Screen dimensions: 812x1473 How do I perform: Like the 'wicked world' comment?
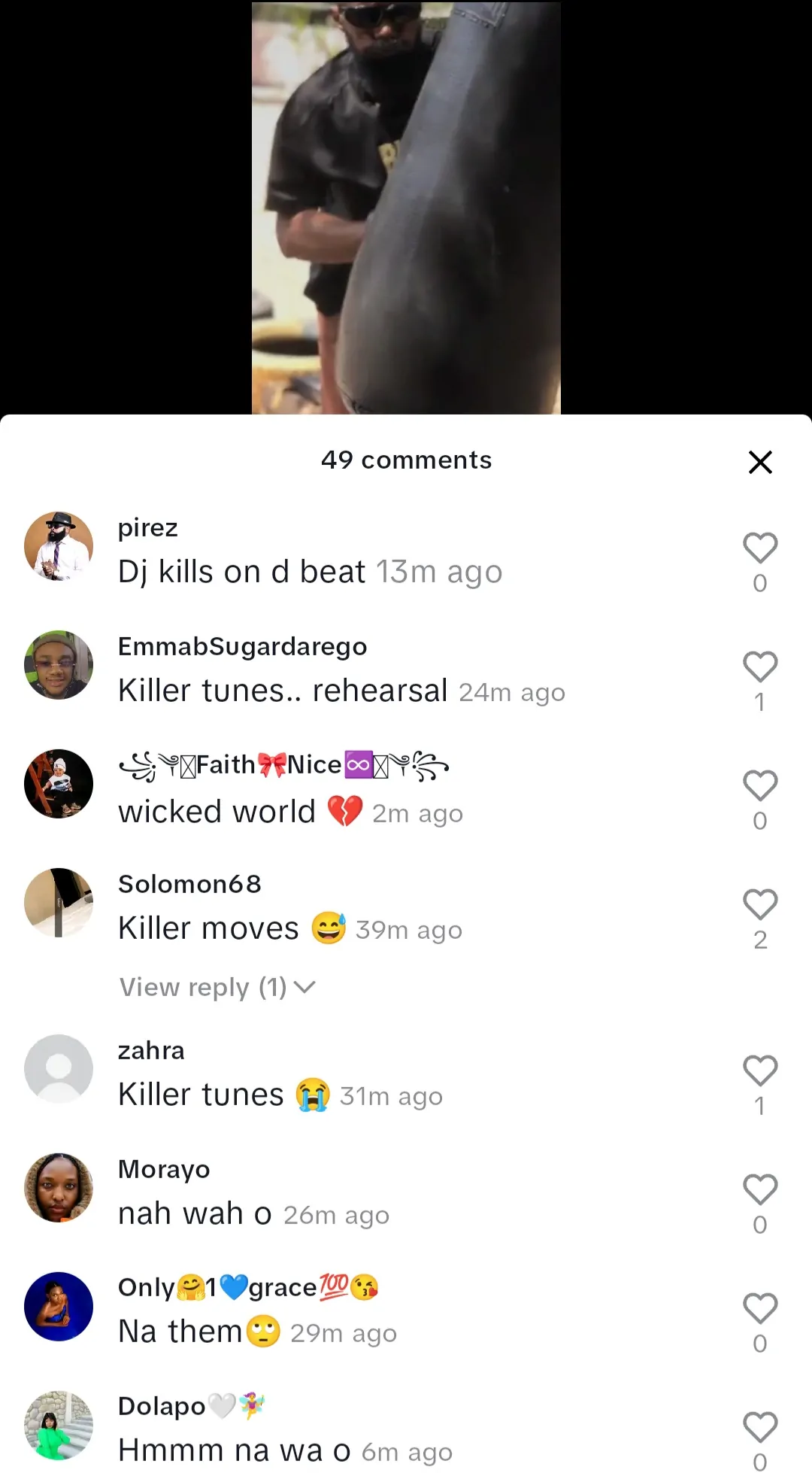759,785
